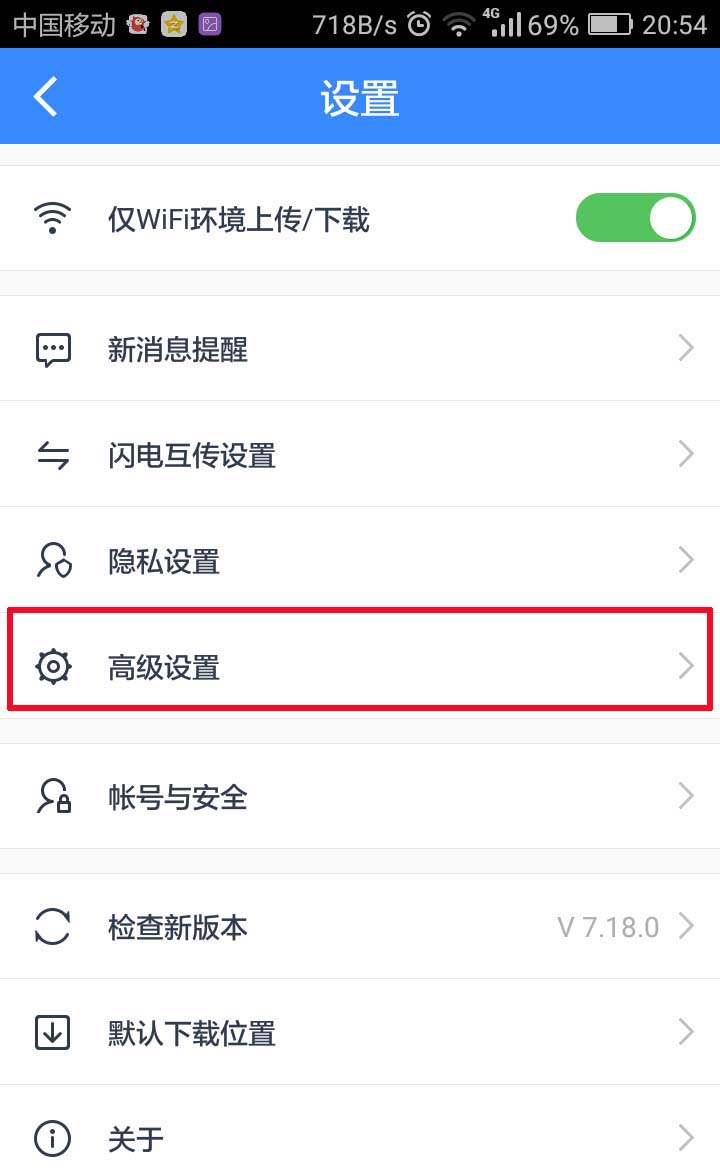
Task: Click the back arrow to leave 设置
Action: (43, 96)
